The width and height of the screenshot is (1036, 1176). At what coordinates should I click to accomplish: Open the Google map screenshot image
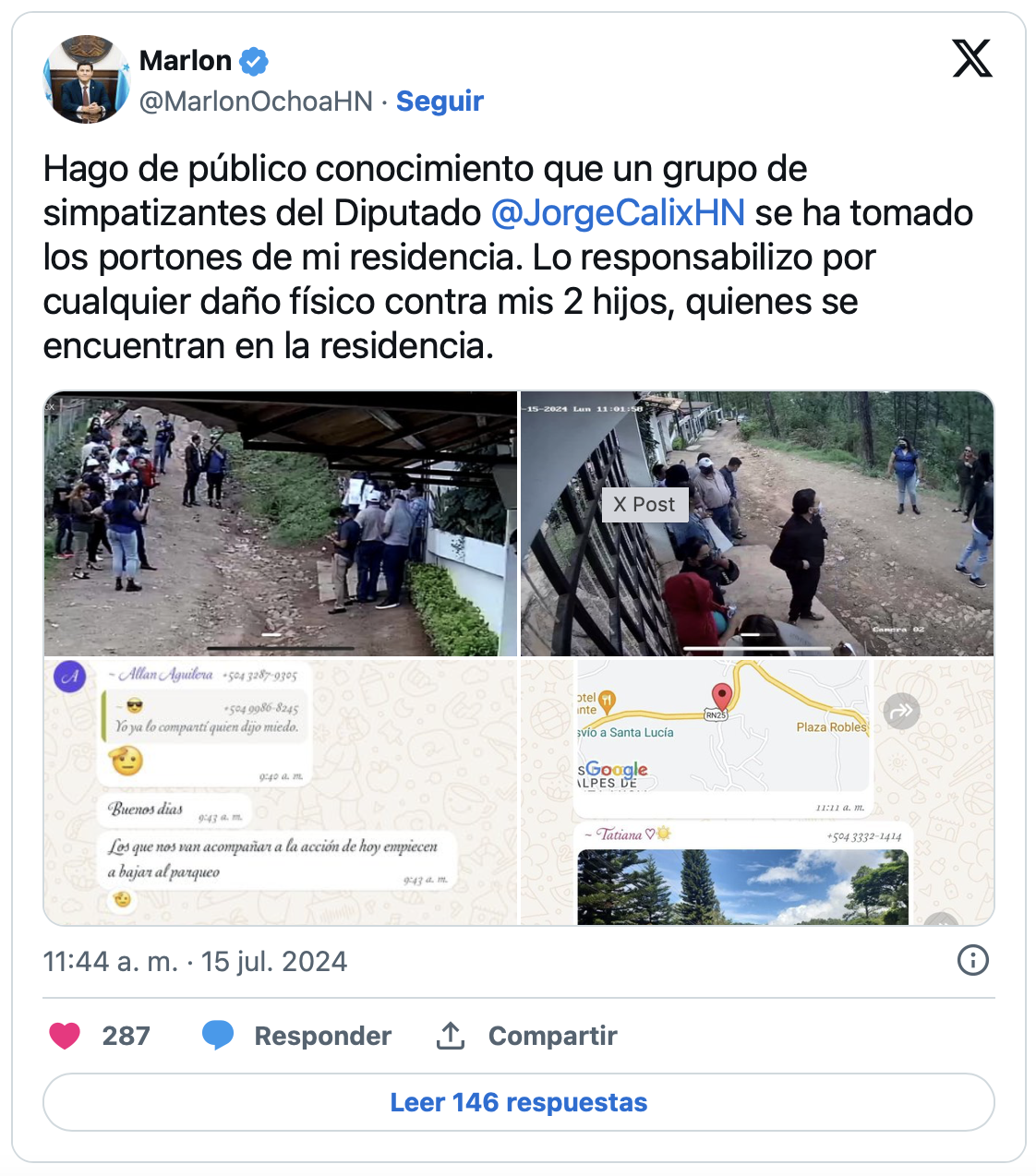pyautogui.click(x=757, y=792)
